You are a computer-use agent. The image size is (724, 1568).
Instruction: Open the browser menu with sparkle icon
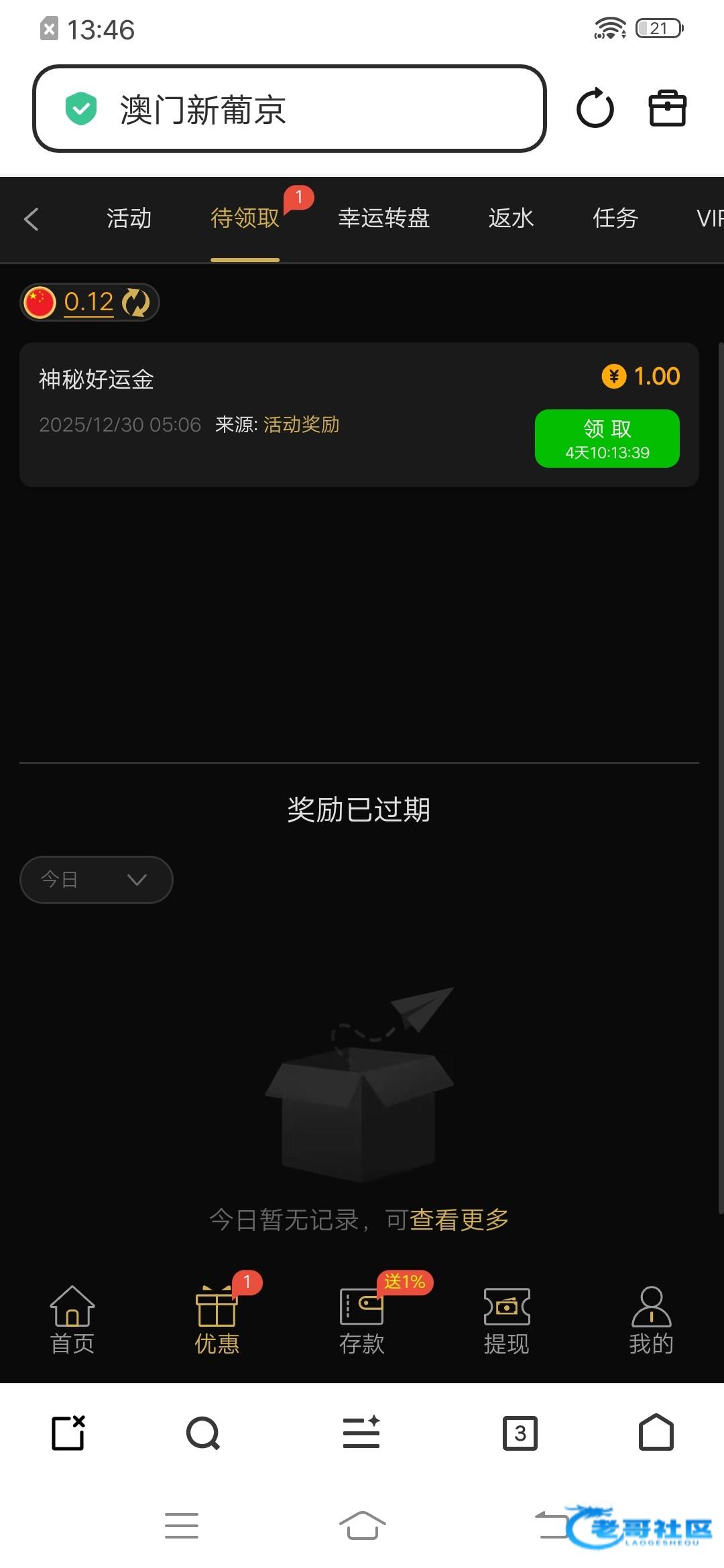coord(361,1433)
